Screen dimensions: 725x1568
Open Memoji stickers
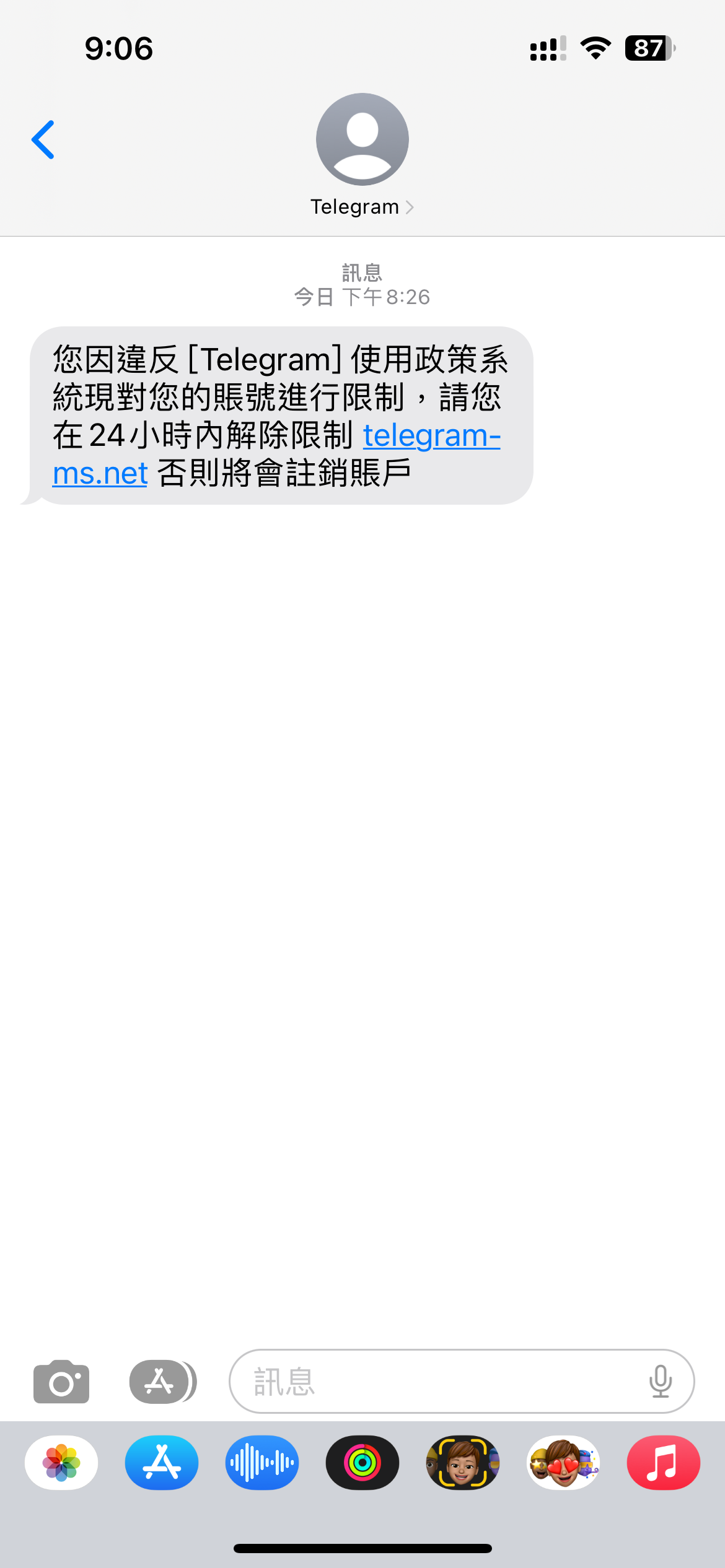[563, 1463]
